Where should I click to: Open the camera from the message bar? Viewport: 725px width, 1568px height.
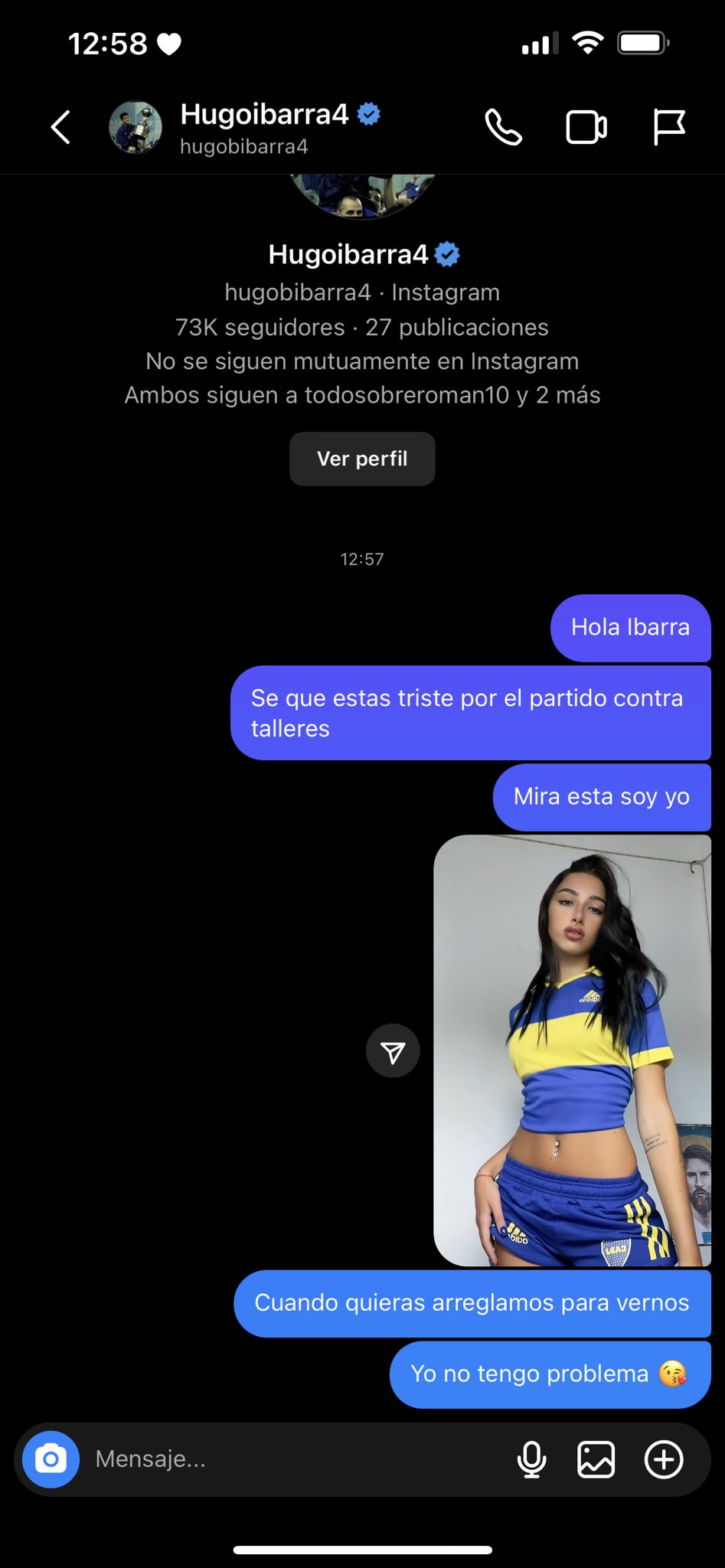[x=51, y=1459]
